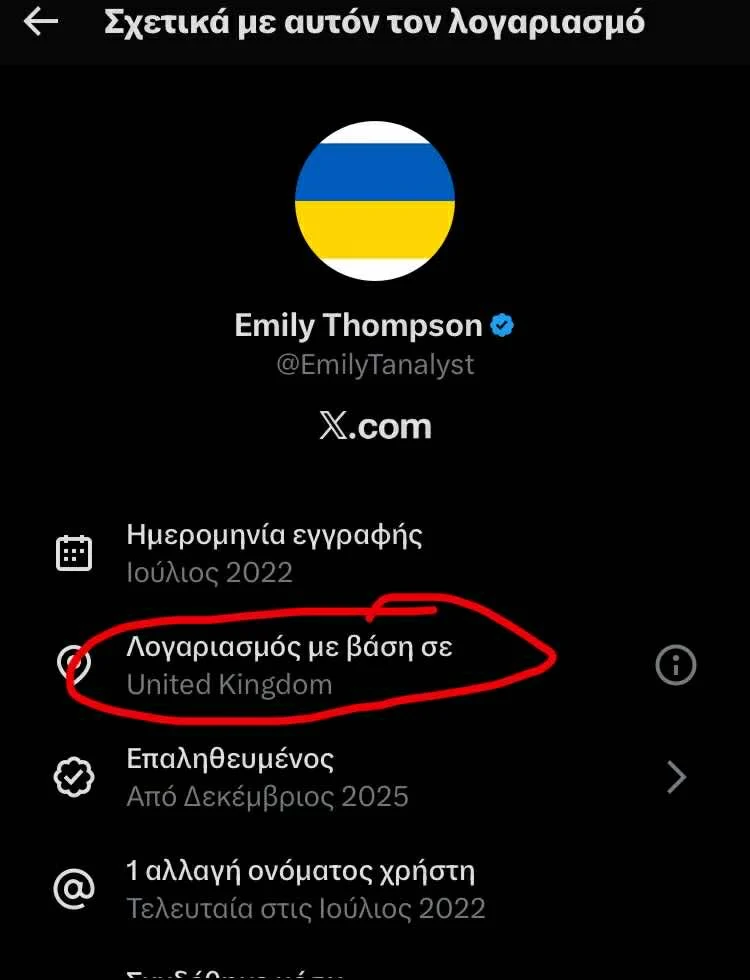Go back using the top-left arrow

point(42,23)
